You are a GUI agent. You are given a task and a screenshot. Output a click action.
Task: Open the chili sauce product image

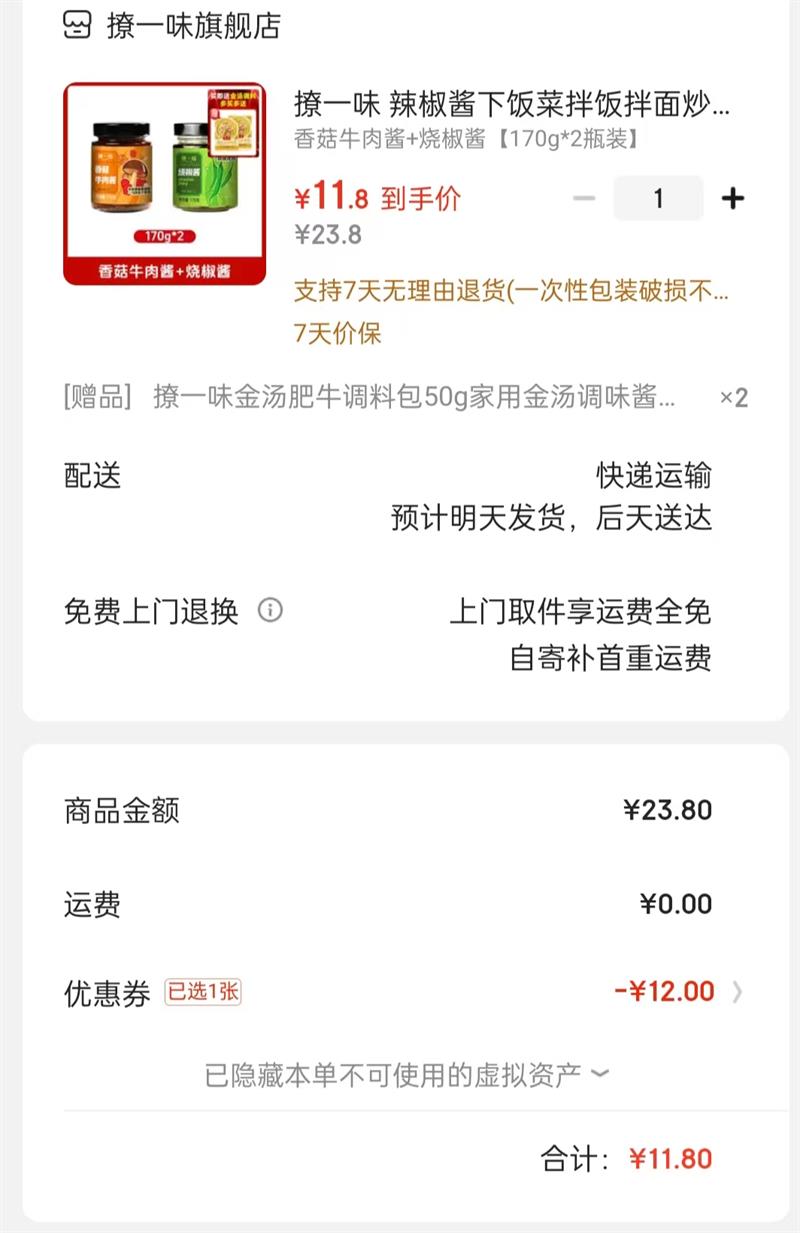[165, 183]
